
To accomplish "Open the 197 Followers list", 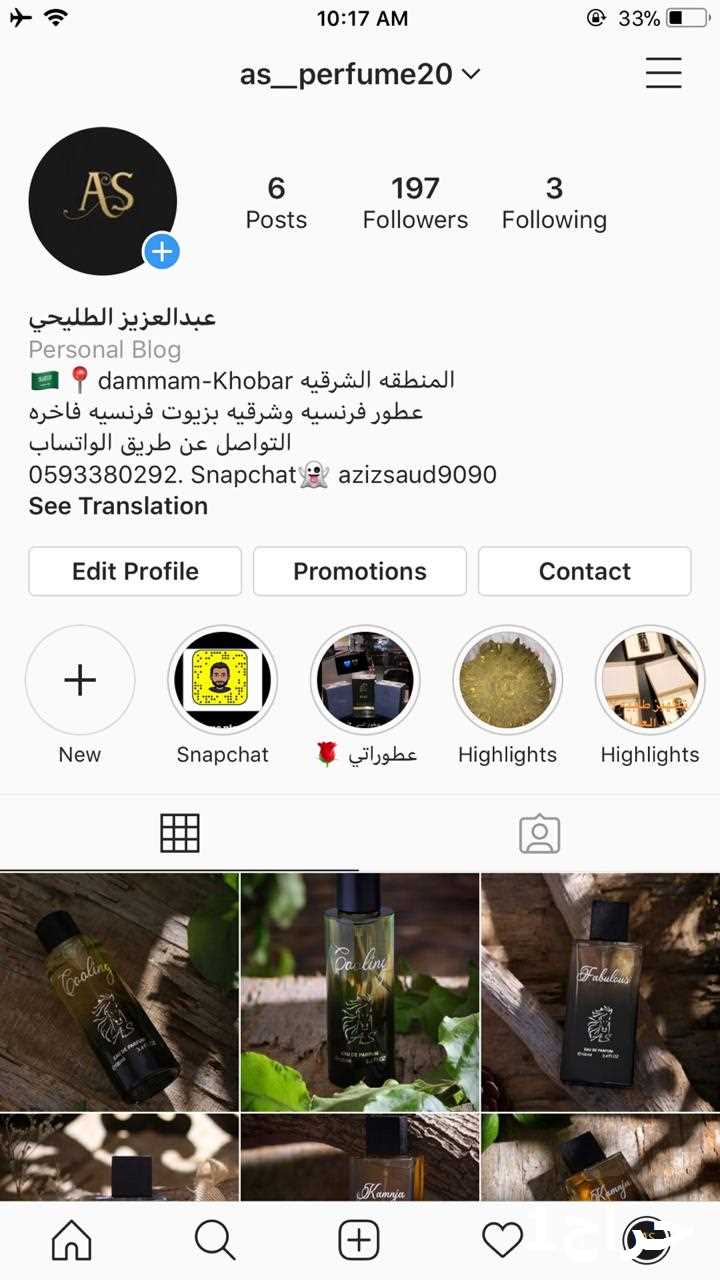I will [415, 203].
